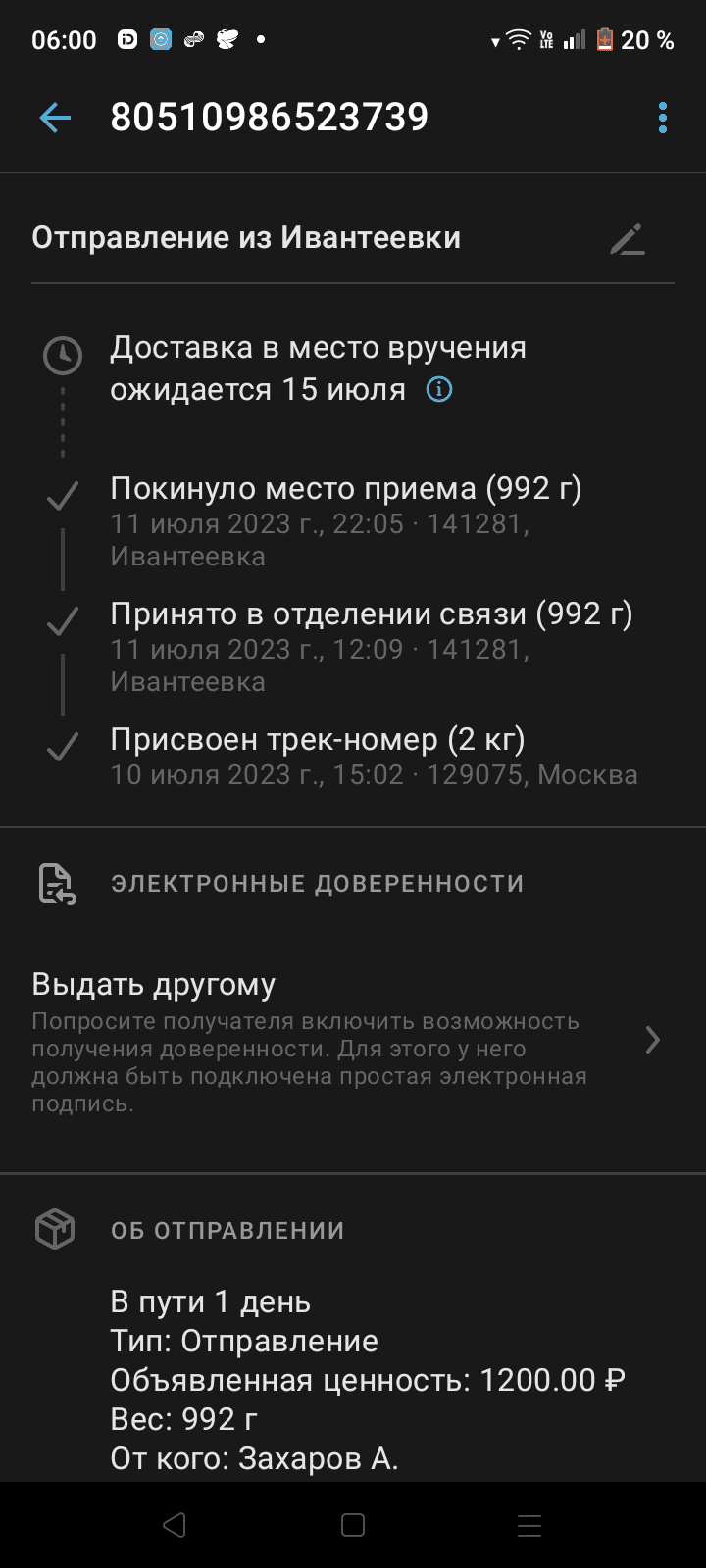
Task: Open recent apps in the navigation bar
Action: pyautogui.click(x=529, y=1525)
